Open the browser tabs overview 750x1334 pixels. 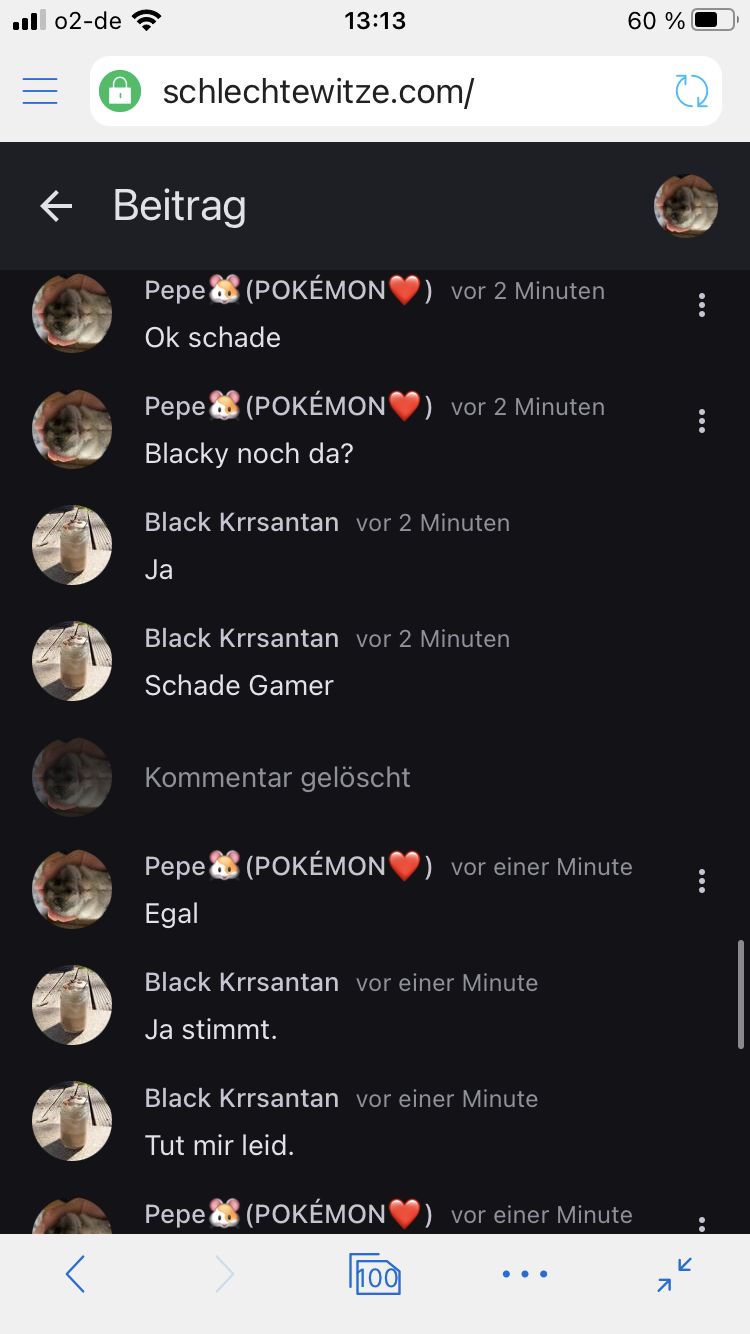tap(375, 1274)
